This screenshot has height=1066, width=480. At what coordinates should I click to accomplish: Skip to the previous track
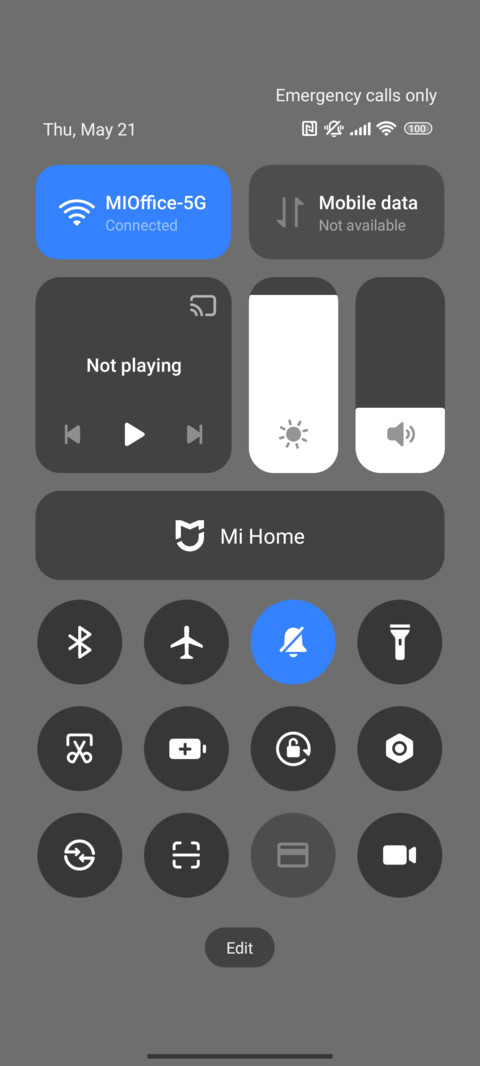(73, 434)
